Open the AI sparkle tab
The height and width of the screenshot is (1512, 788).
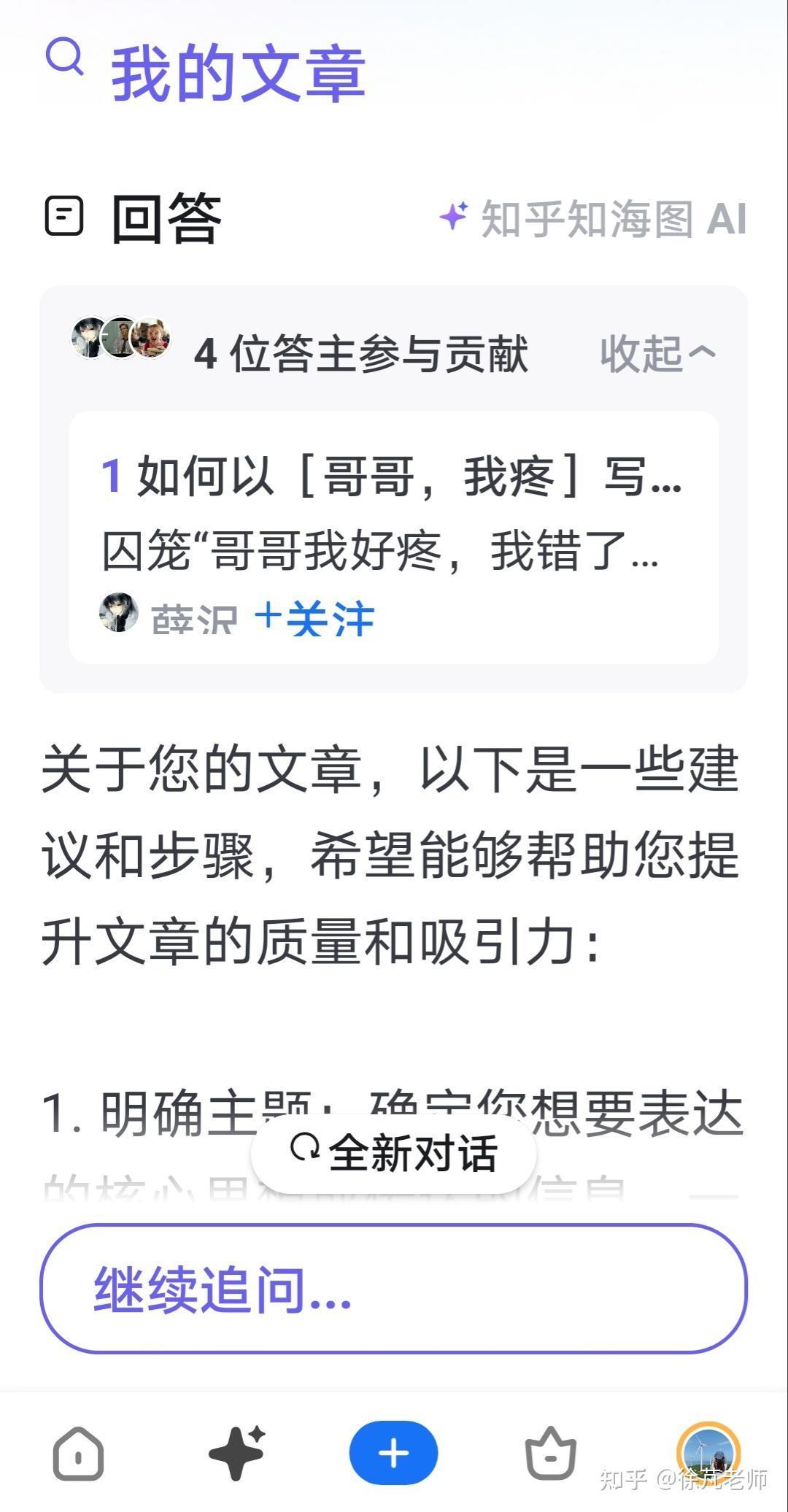point(236,1454)
